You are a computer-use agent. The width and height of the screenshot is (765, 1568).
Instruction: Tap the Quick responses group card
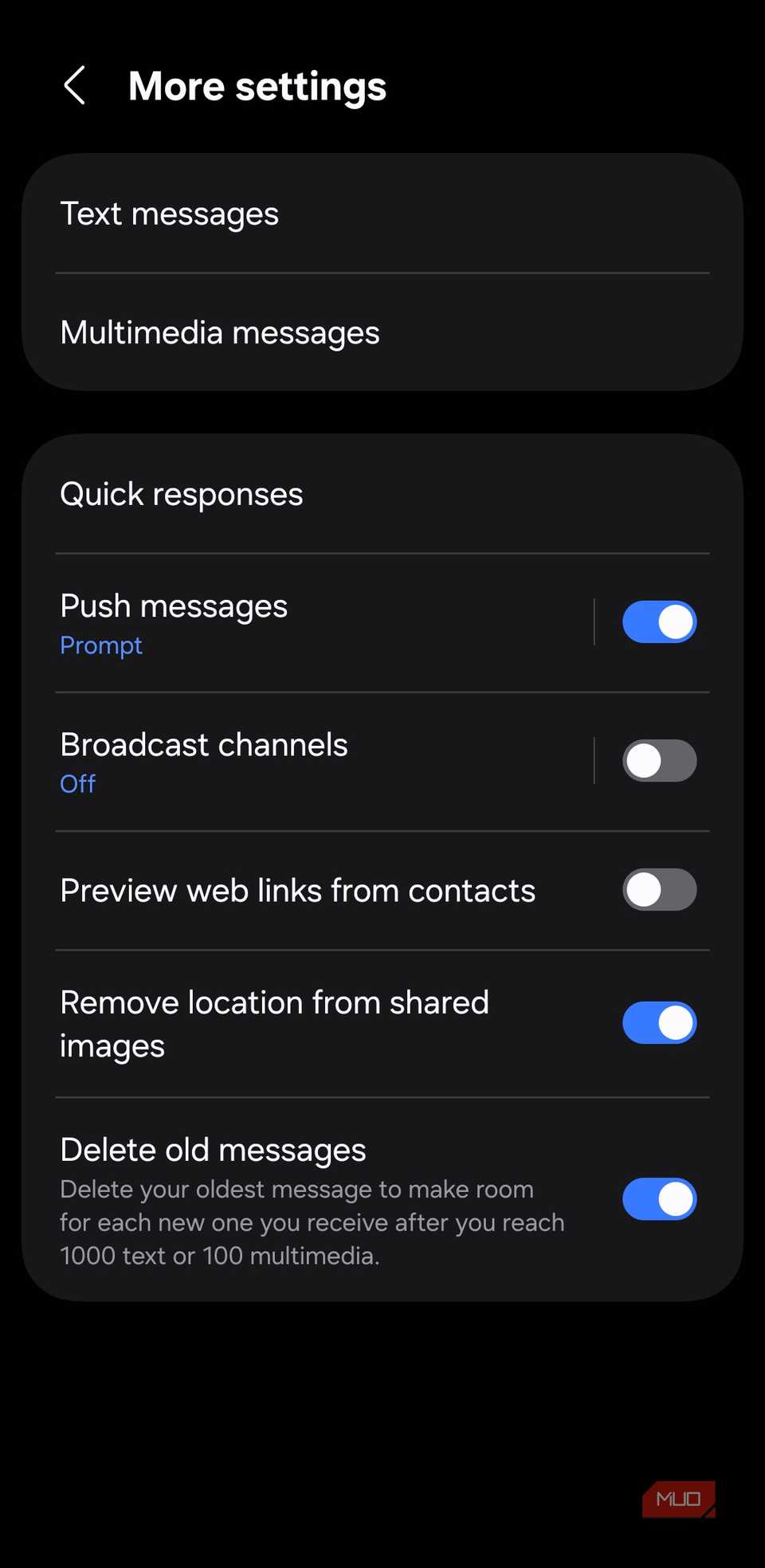382,494
